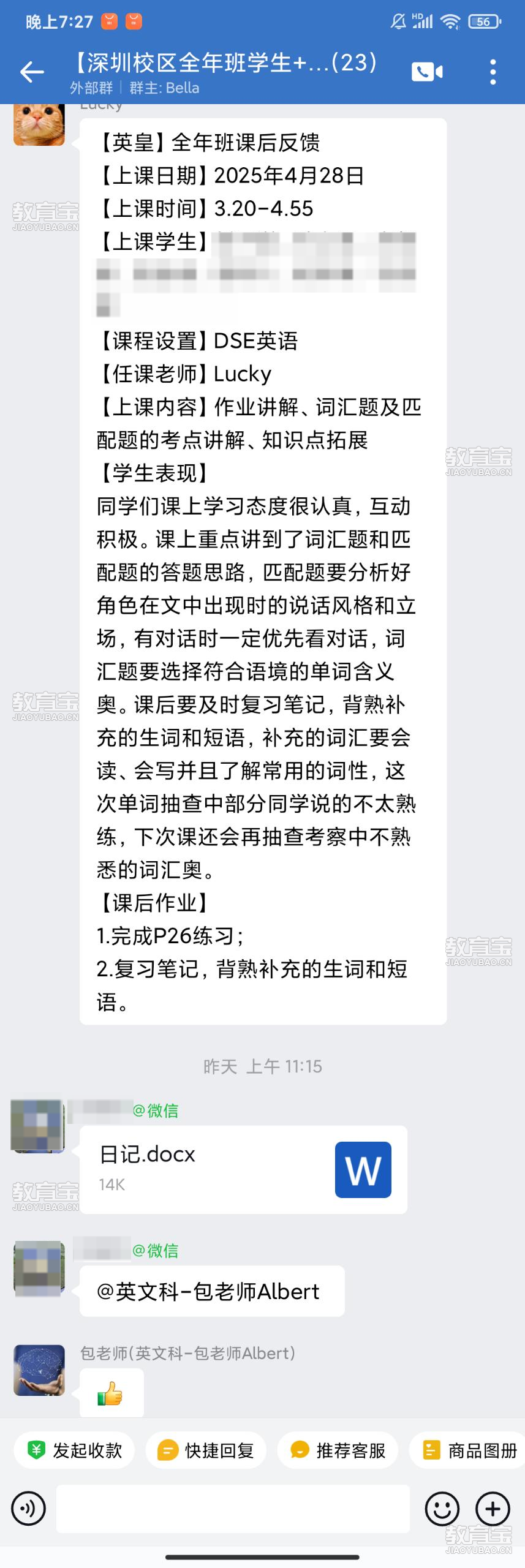Open the plus attachment menu
The width and height of the screenshot is (525, 1568).
(493, 1508)
